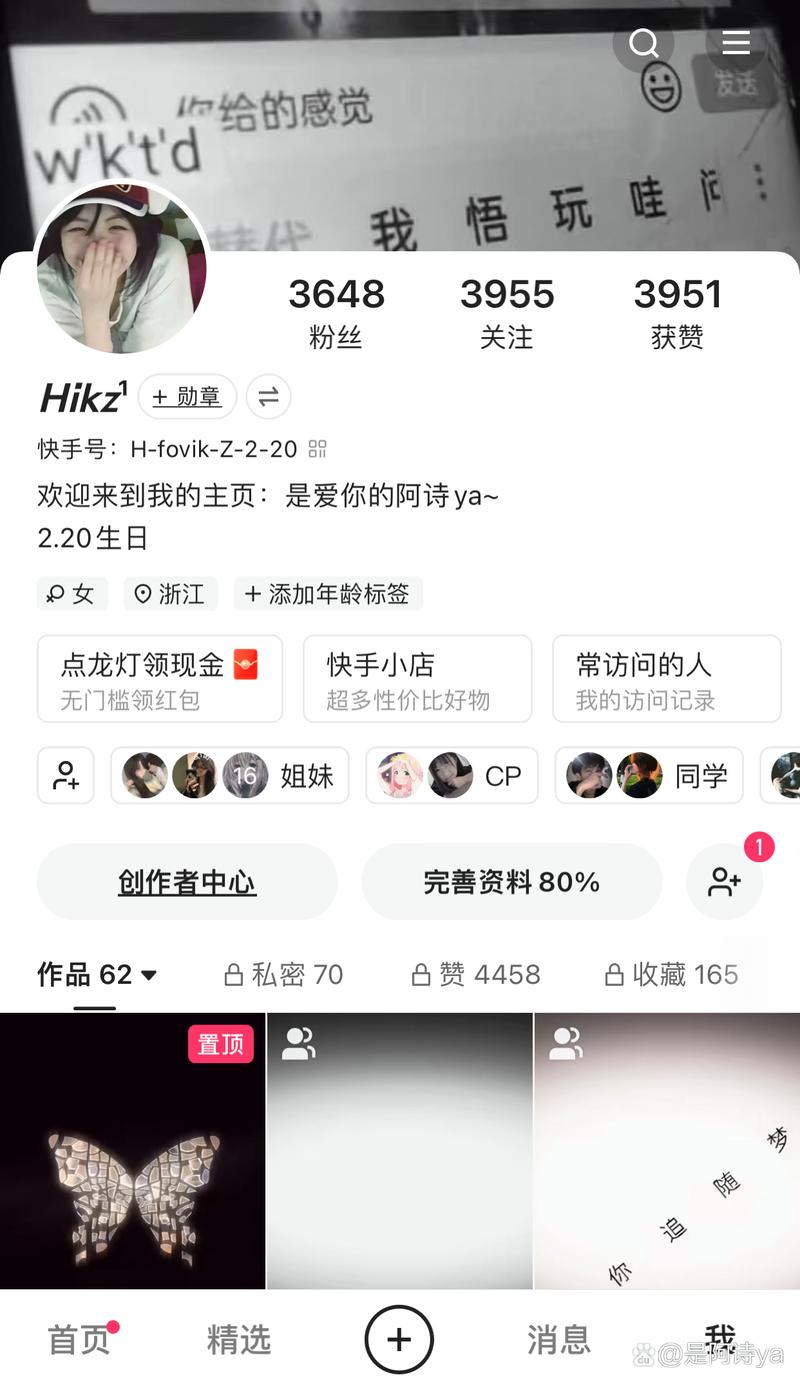Viewport: 800px width, 1384px height.
Task: Tap the switch account arrows icon
Action: click(x=268, y=397)
